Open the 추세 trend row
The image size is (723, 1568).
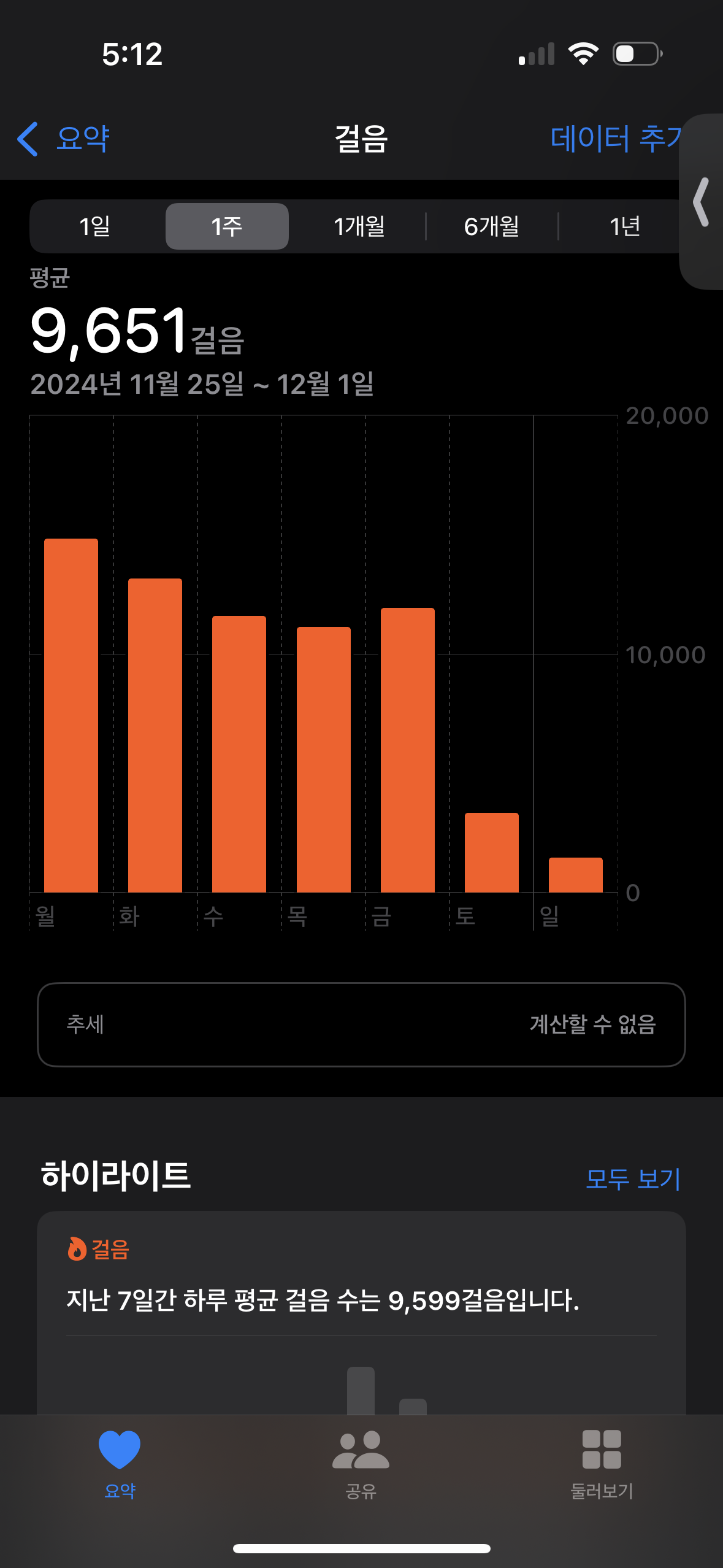[x=361, y=1024]
